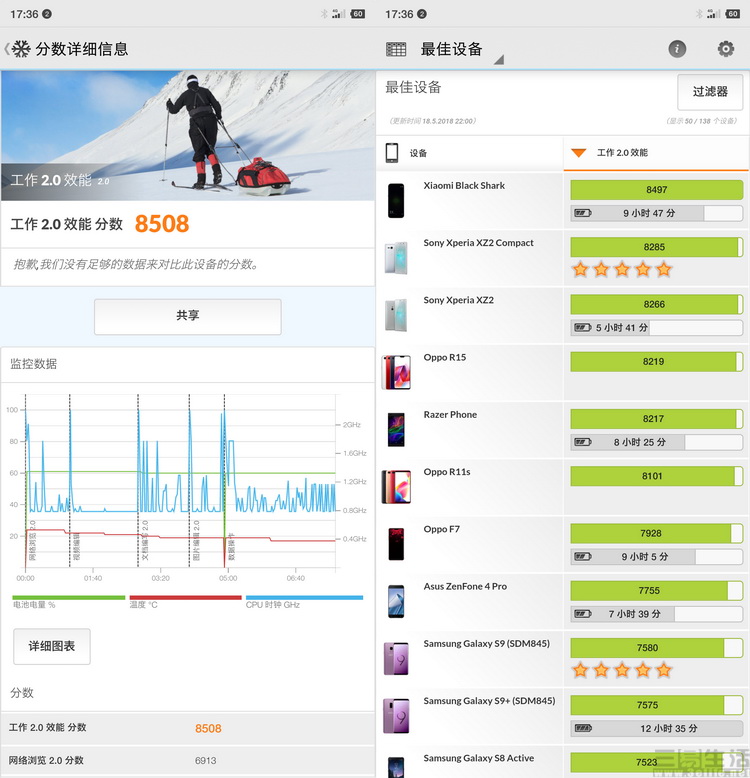The image size is (750, 778).
Task: Open the settings gear
Action: point(726,49)
